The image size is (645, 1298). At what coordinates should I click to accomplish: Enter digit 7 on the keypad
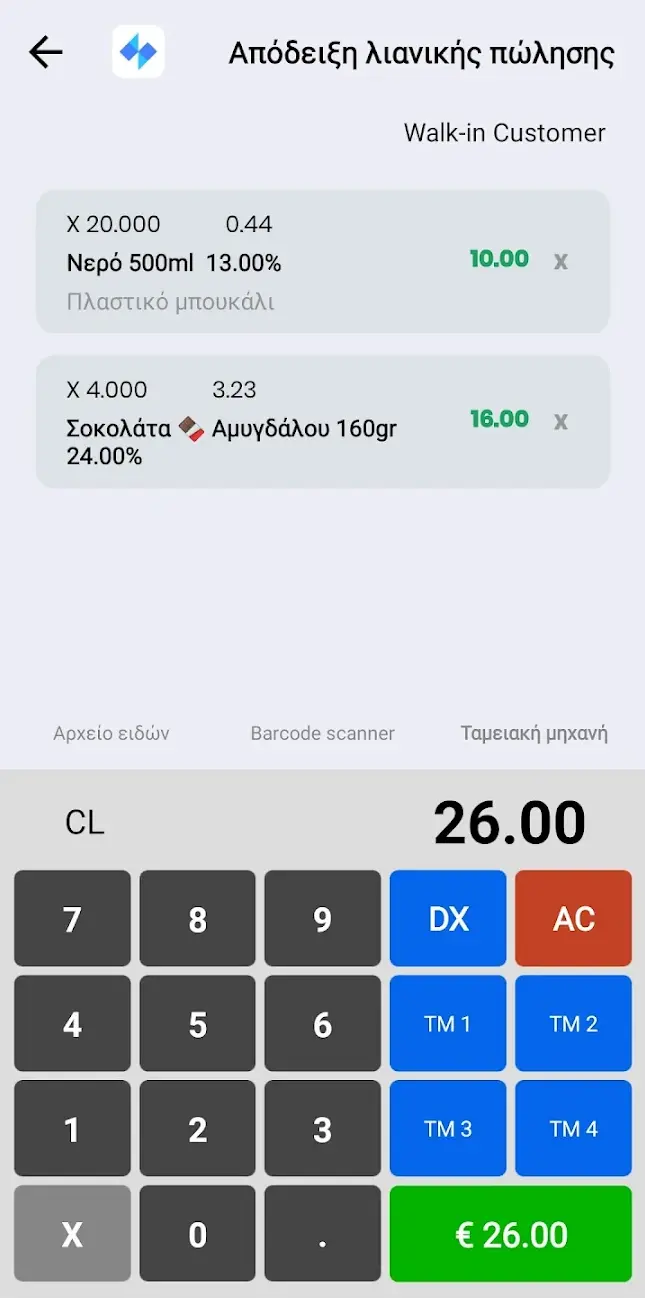(x=72, y=918)
